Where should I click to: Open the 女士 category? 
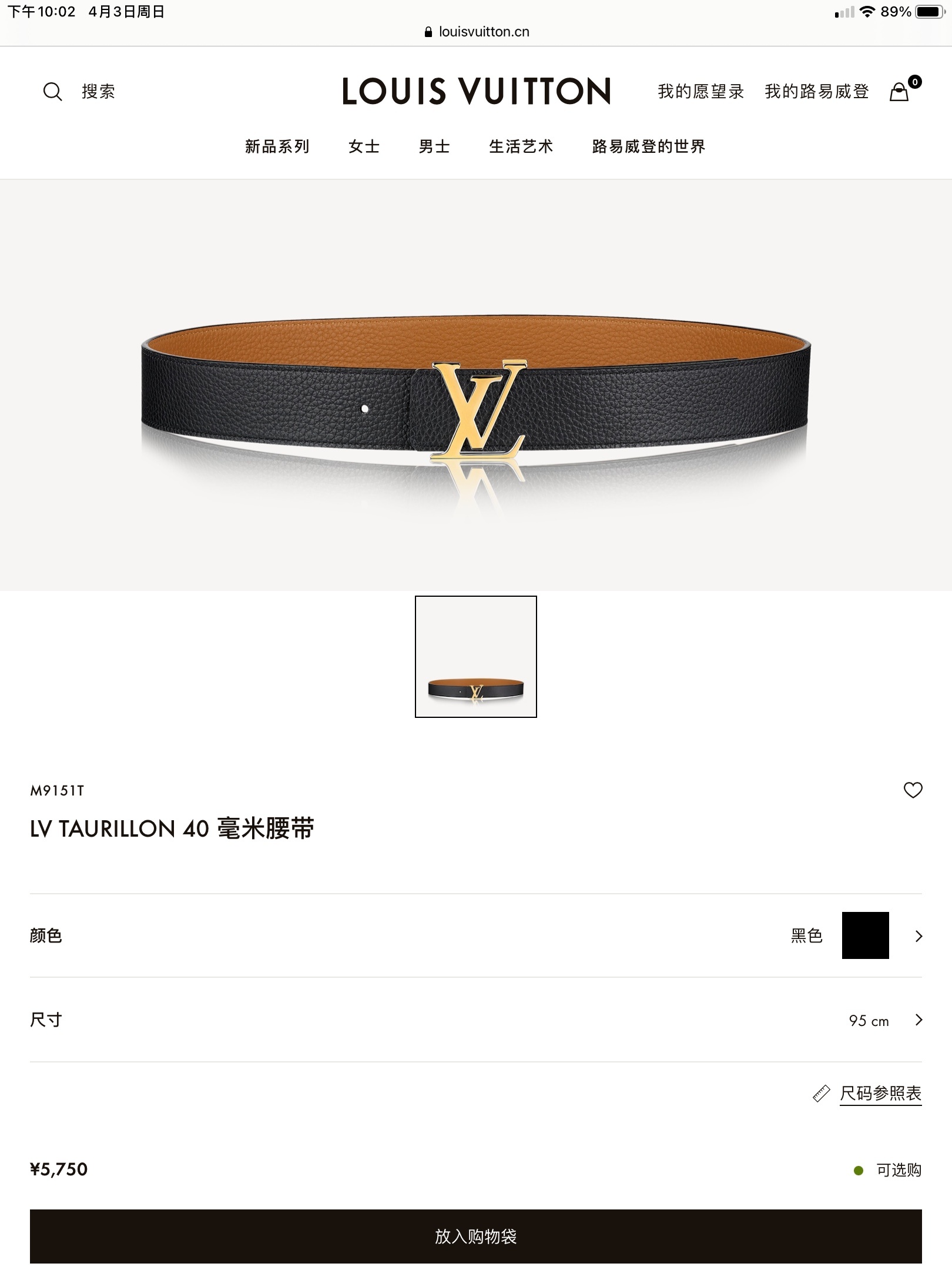coord(364,146)
